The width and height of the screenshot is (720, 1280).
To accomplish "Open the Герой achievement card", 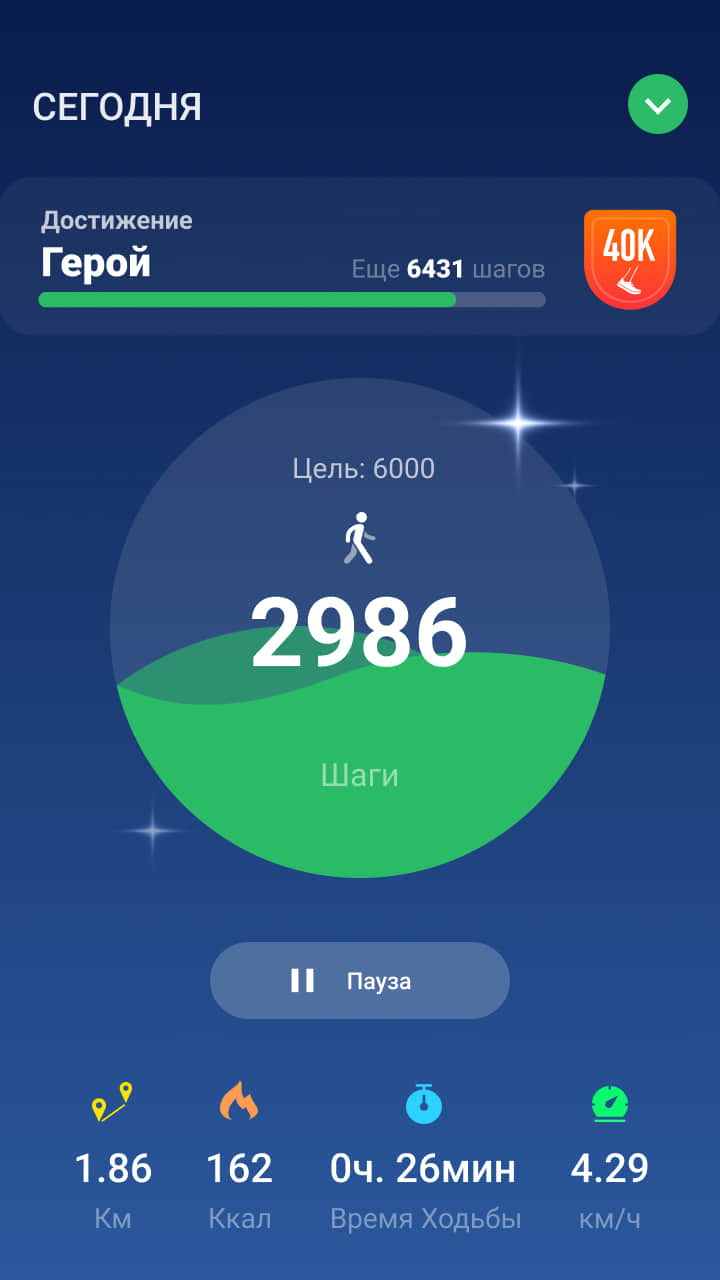I will 360,256.
